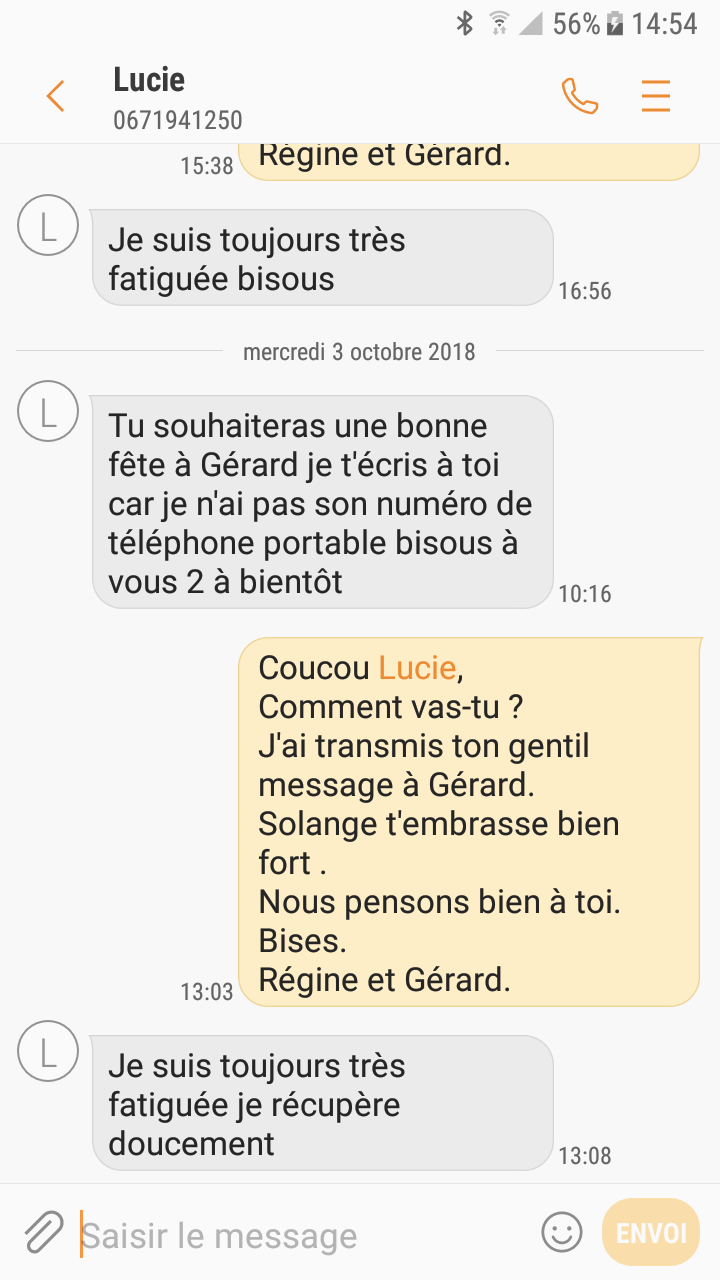The height and width of the screenshot is (1280, 720).
Task: Send the message with ENVOI button
Action: [651, 1232]
